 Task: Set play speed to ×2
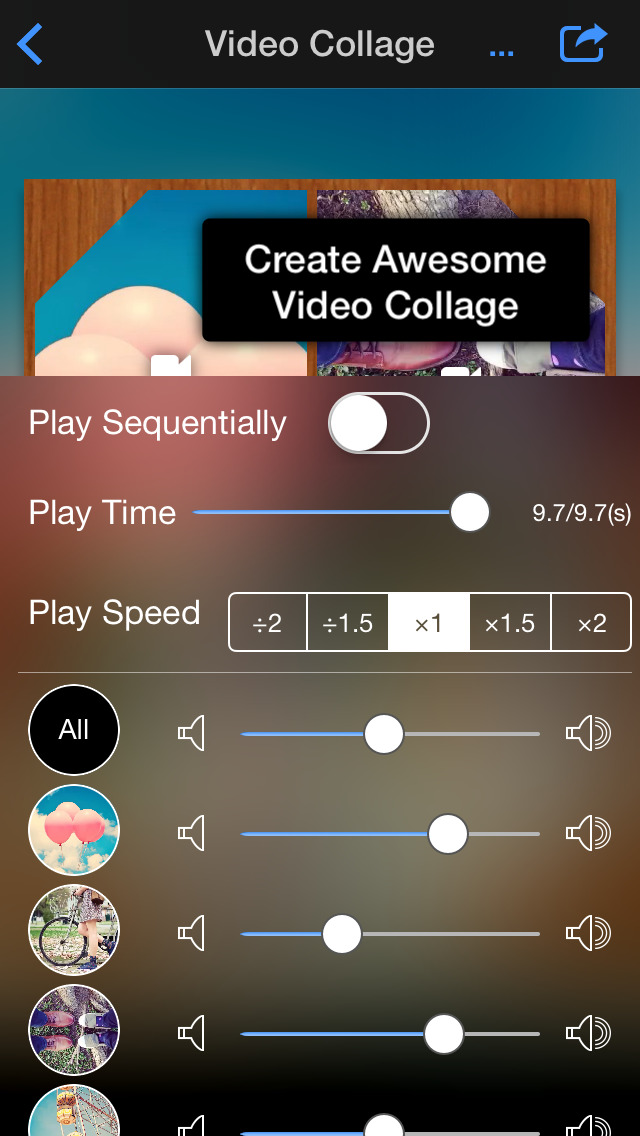click(591, 622)
